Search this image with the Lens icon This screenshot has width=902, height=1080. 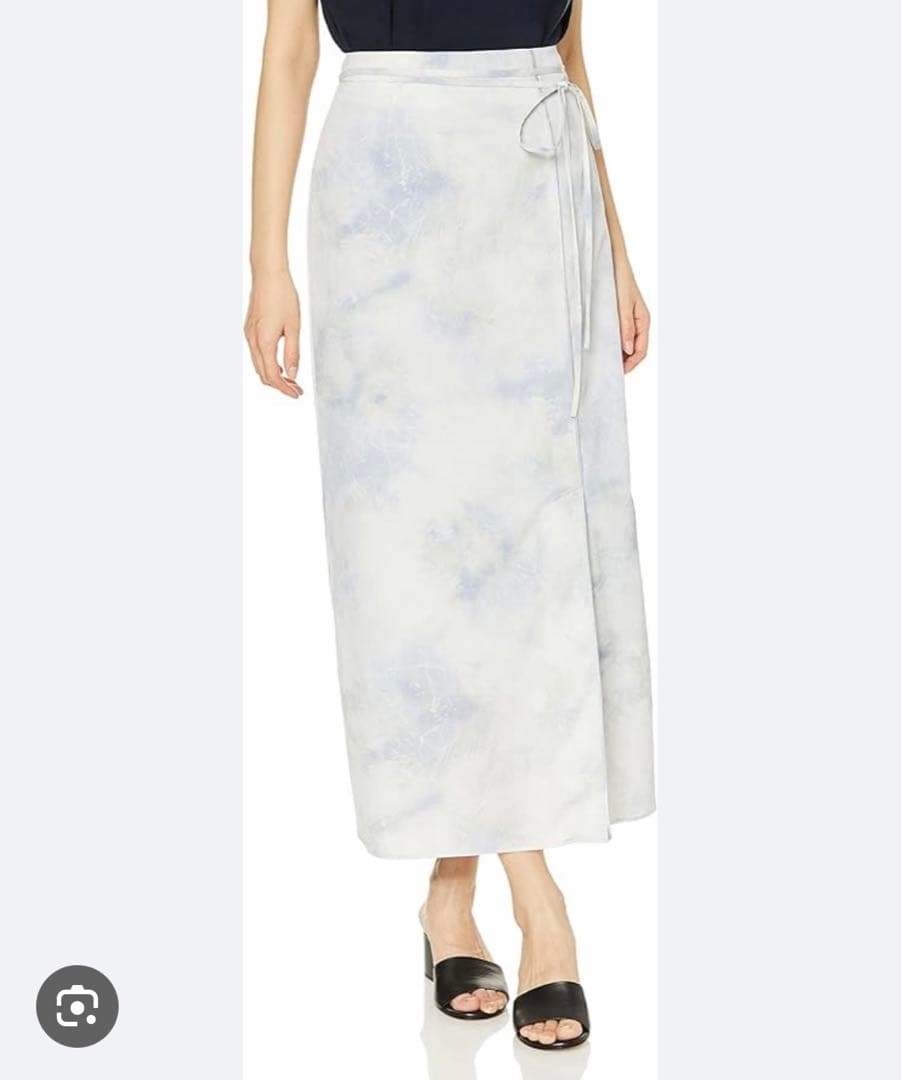point(77,1006)
